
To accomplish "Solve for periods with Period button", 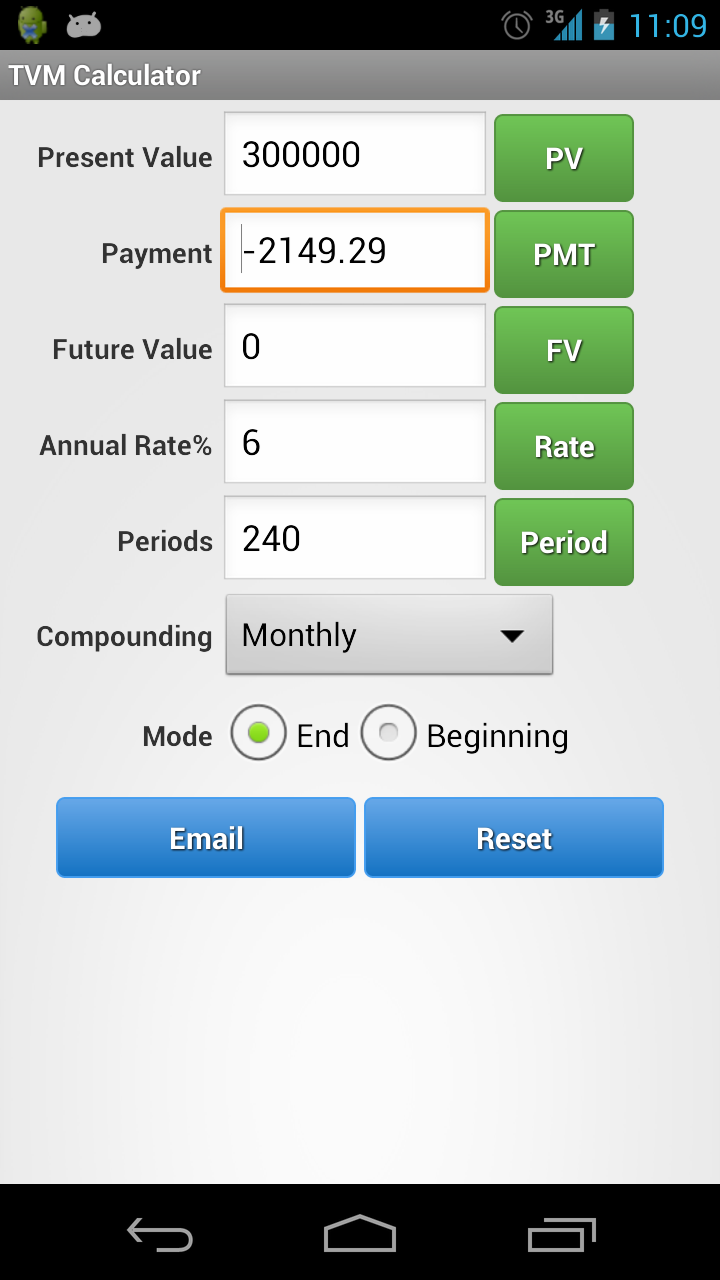I will (x=564, y=542).
